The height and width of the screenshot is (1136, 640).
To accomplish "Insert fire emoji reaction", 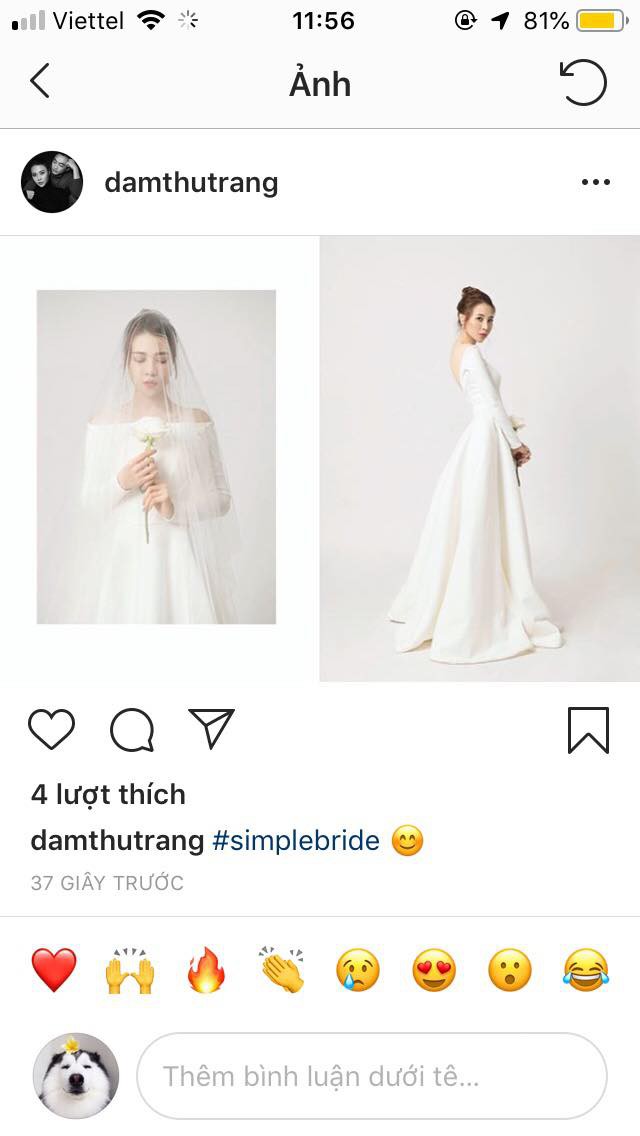I will (x=207, y=970).
